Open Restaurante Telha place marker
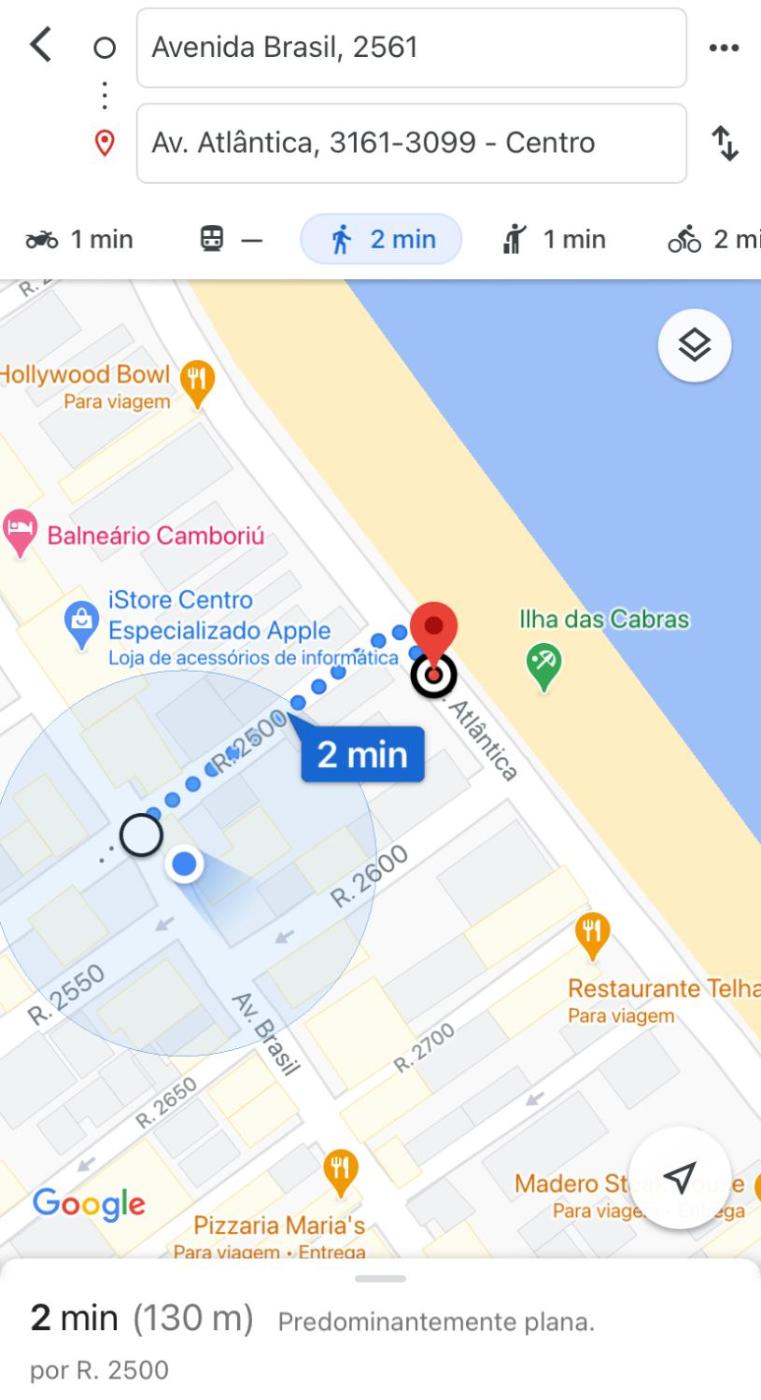 tap(593, 933)
